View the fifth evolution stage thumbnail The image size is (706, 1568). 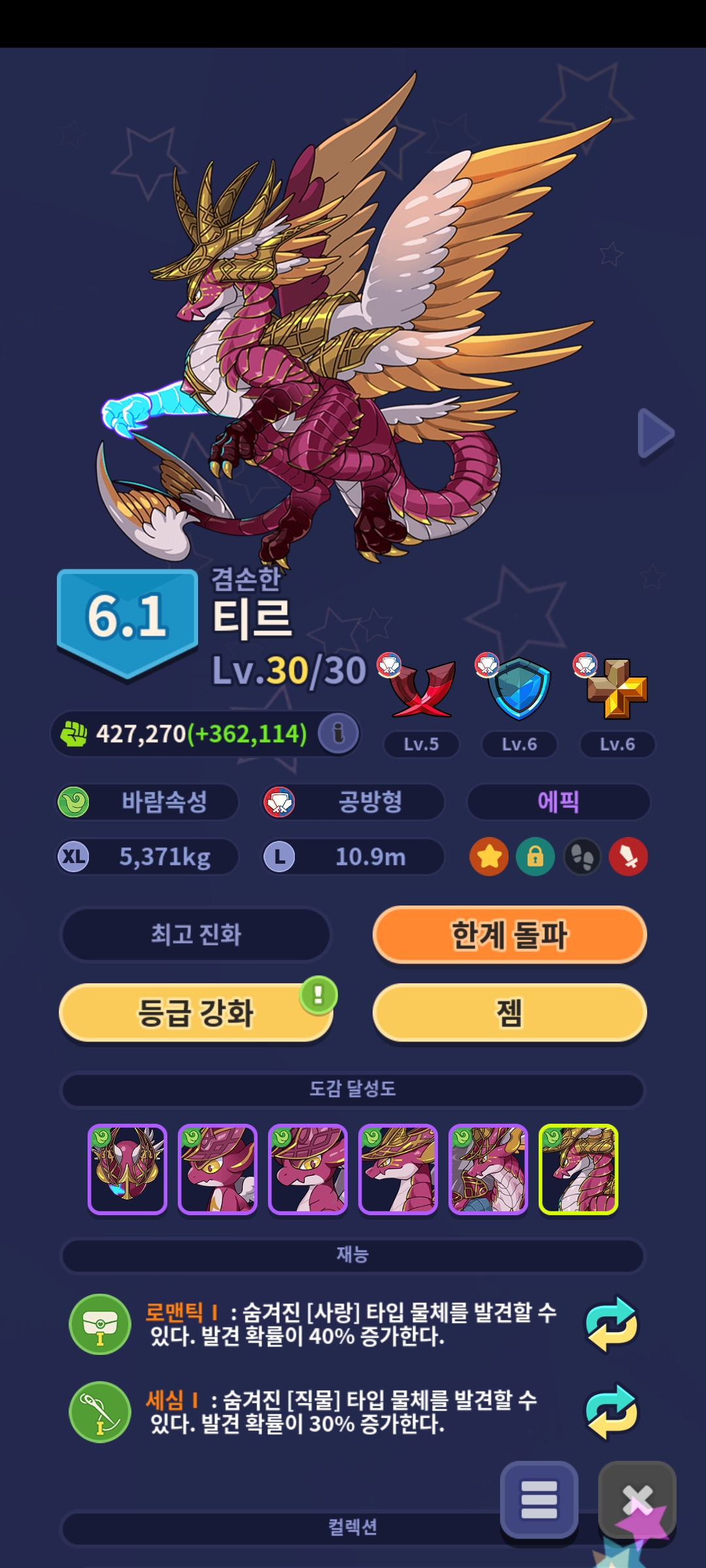tap(488, 1169)
